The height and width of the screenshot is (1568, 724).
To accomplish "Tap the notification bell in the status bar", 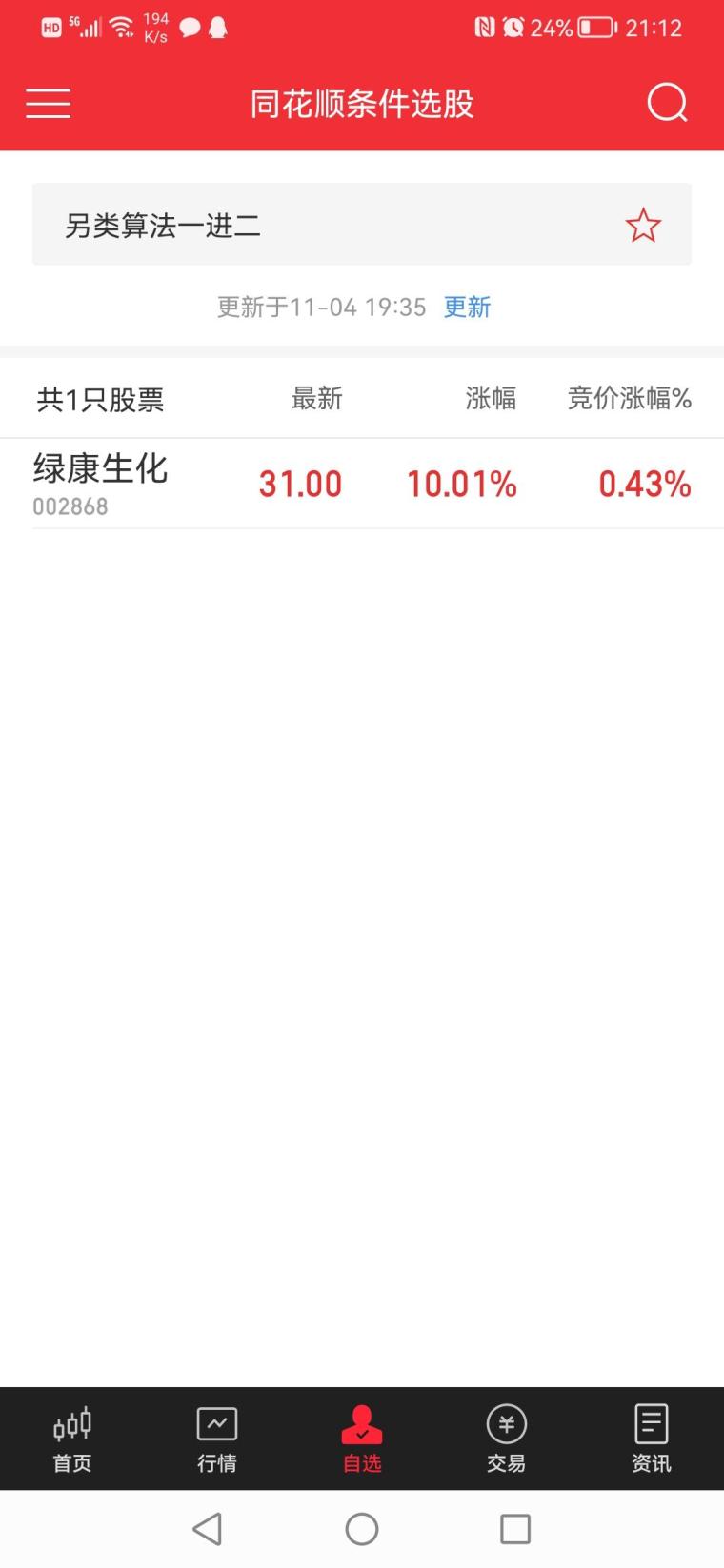I will pyautogui.click(x=219, y=28).
